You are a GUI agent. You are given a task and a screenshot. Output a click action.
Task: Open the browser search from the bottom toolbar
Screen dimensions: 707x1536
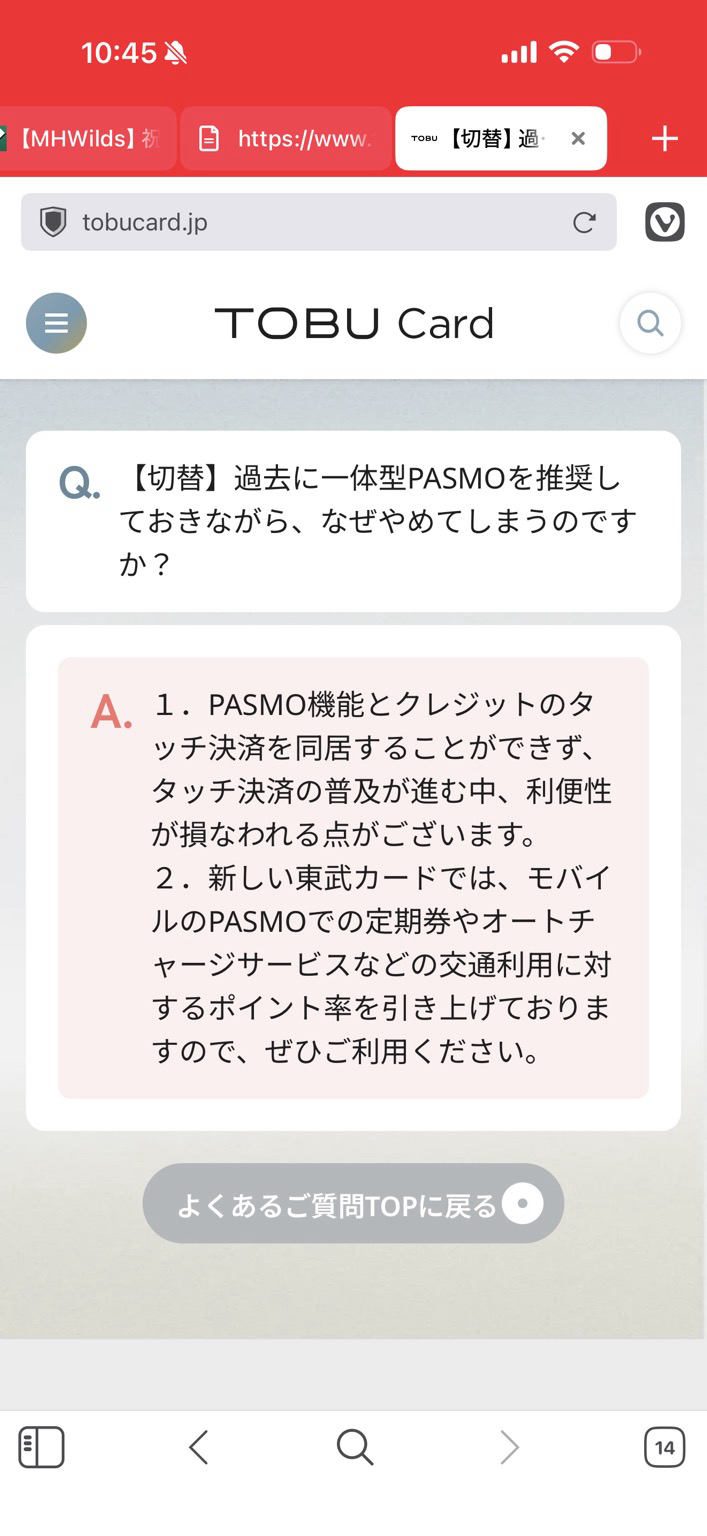pyautogui.click(x=354, y=1447)
